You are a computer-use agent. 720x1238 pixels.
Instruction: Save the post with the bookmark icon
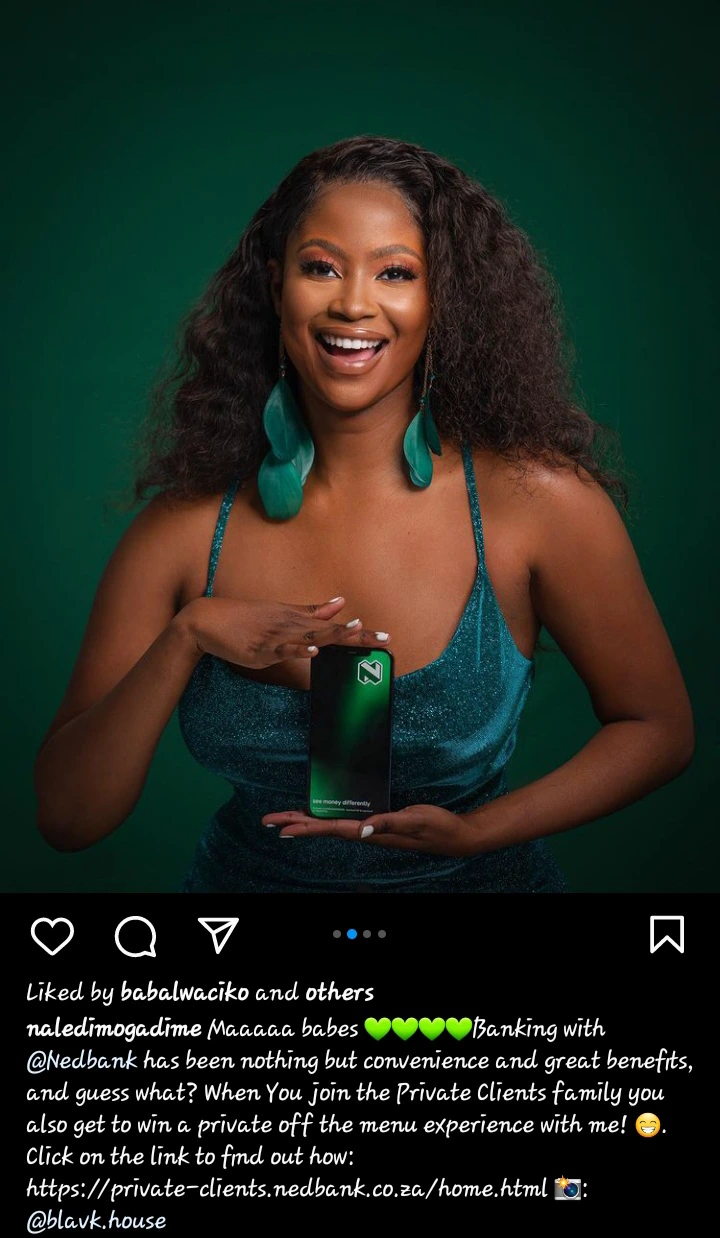pos(667,935)
